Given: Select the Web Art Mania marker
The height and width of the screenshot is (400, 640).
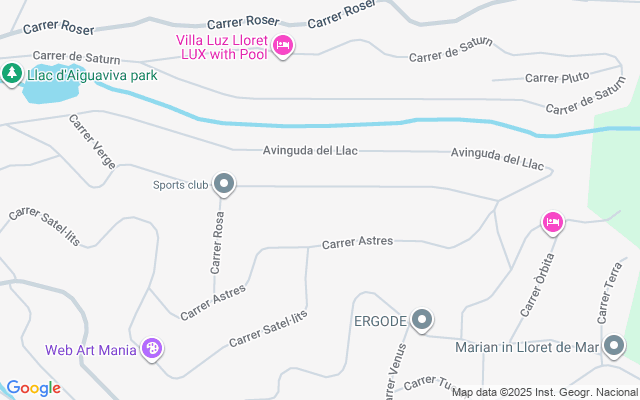Looking at the screenshot, I should coord(152,349).
